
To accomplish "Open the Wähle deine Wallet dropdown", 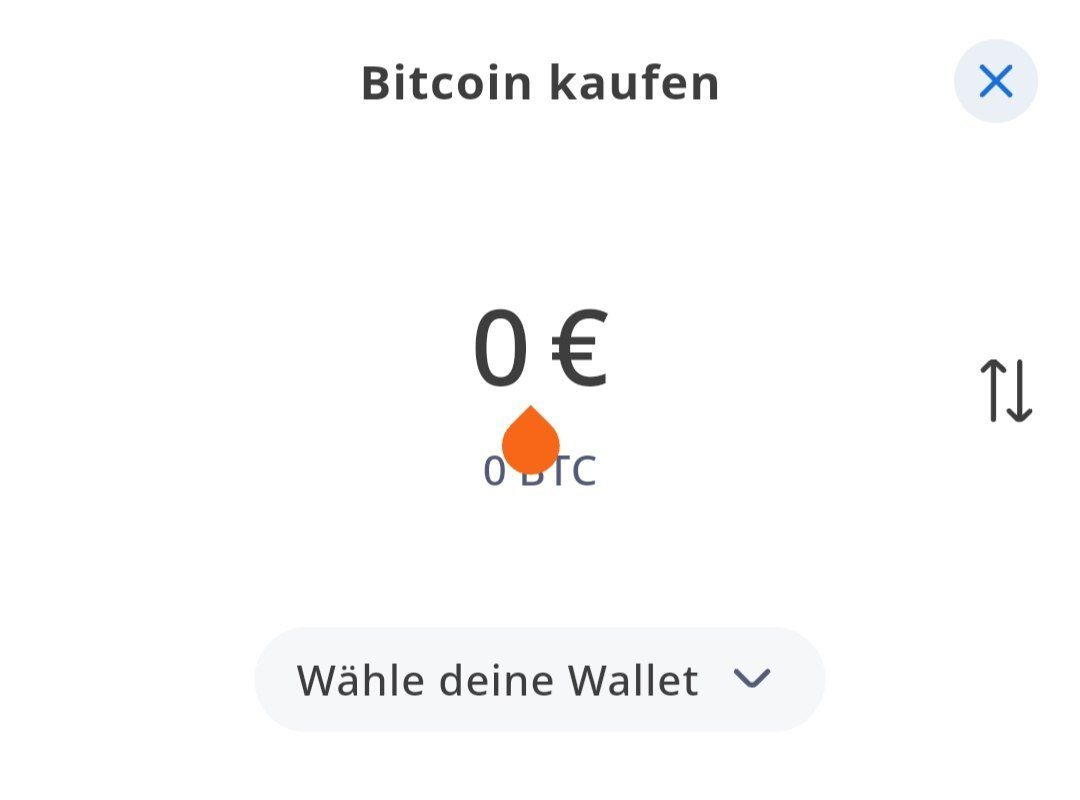I will click(x=539, y=680).
